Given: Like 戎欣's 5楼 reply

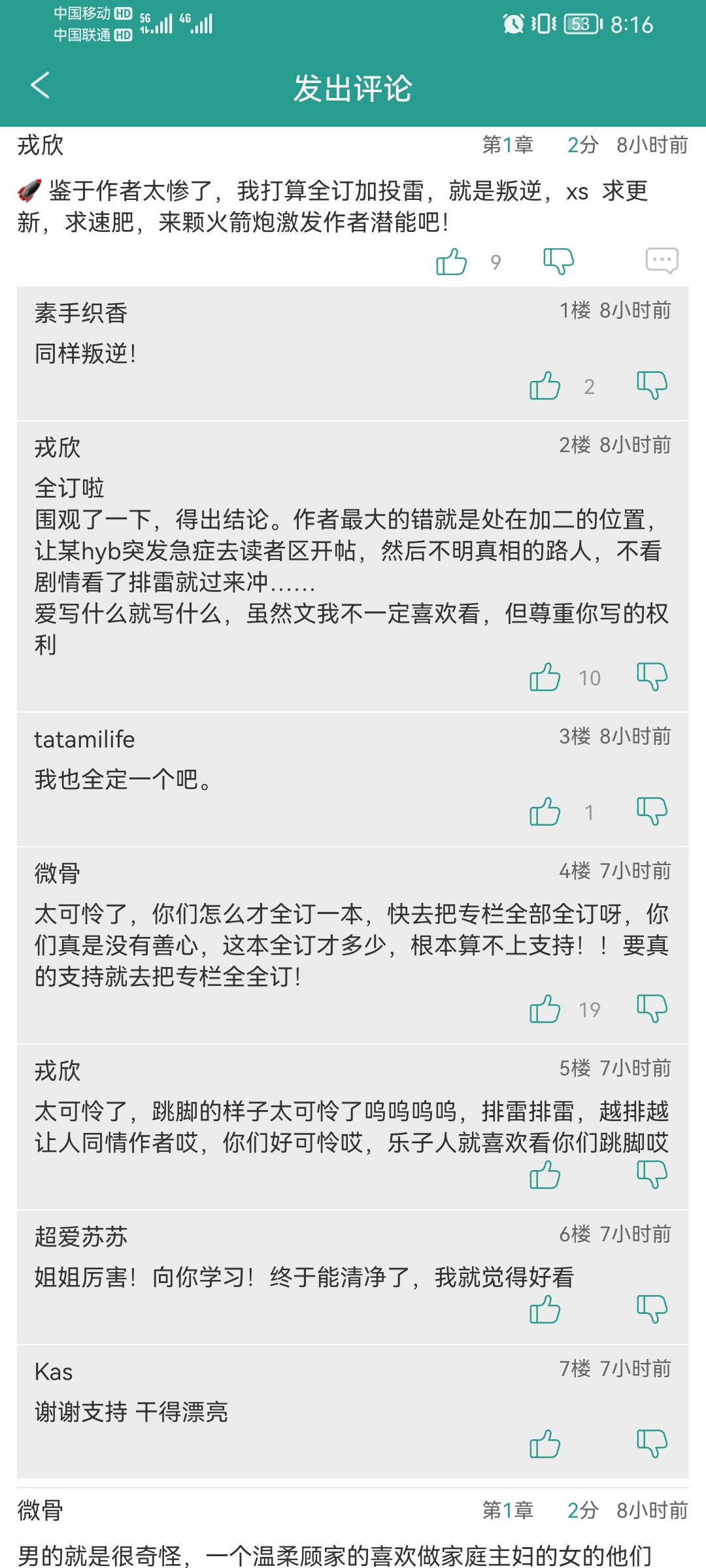Looking at the screenshot, I should [x=545, y=1175].
